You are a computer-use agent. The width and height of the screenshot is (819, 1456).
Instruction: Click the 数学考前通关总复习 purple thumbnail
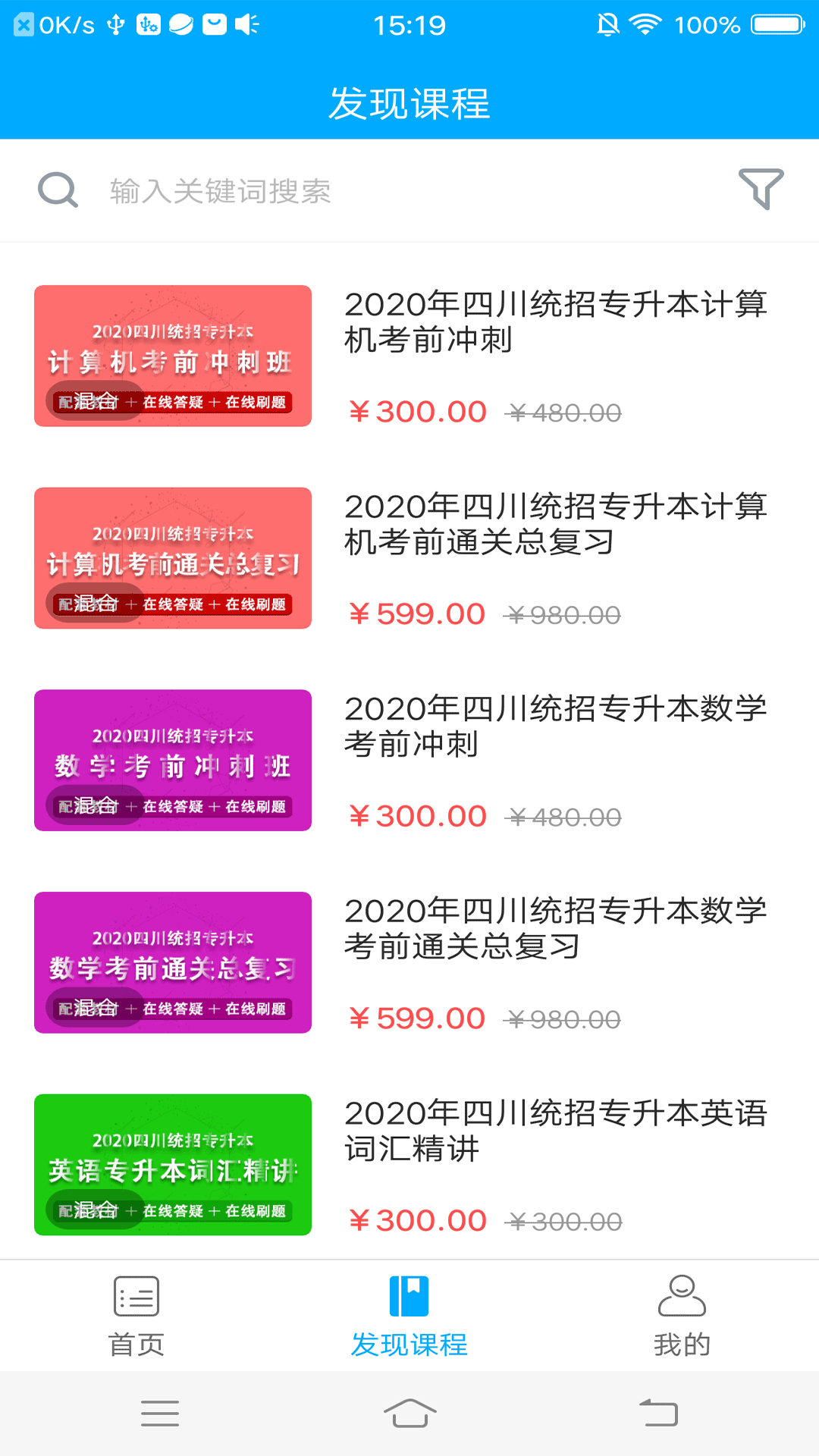172,963
